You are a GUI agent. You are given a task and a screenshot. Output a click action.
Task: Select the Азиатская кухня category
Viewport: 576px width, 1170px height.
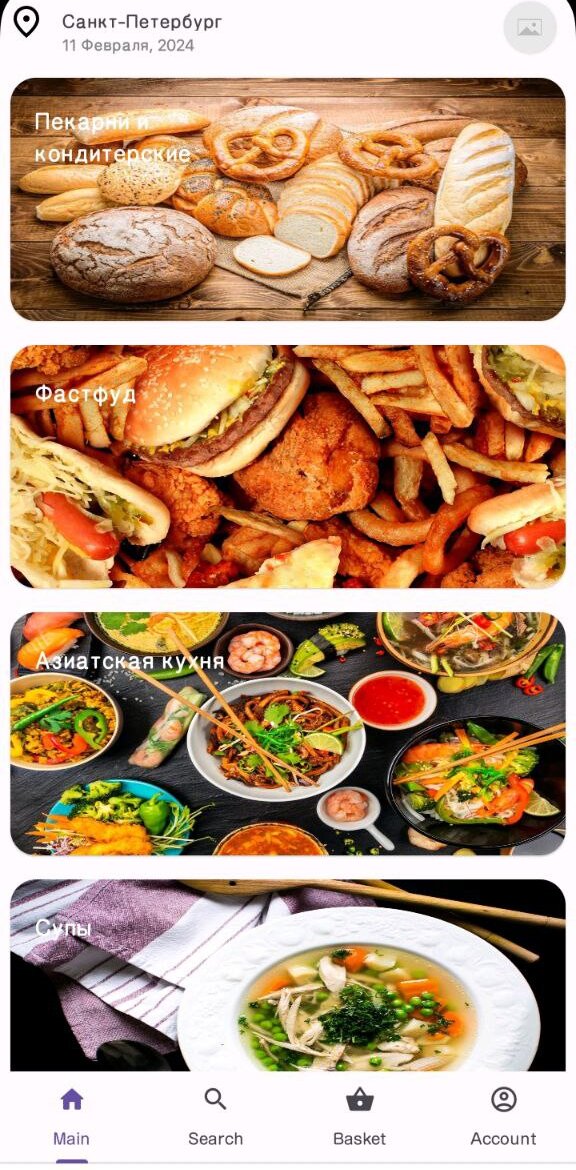[x=288, y=733]
